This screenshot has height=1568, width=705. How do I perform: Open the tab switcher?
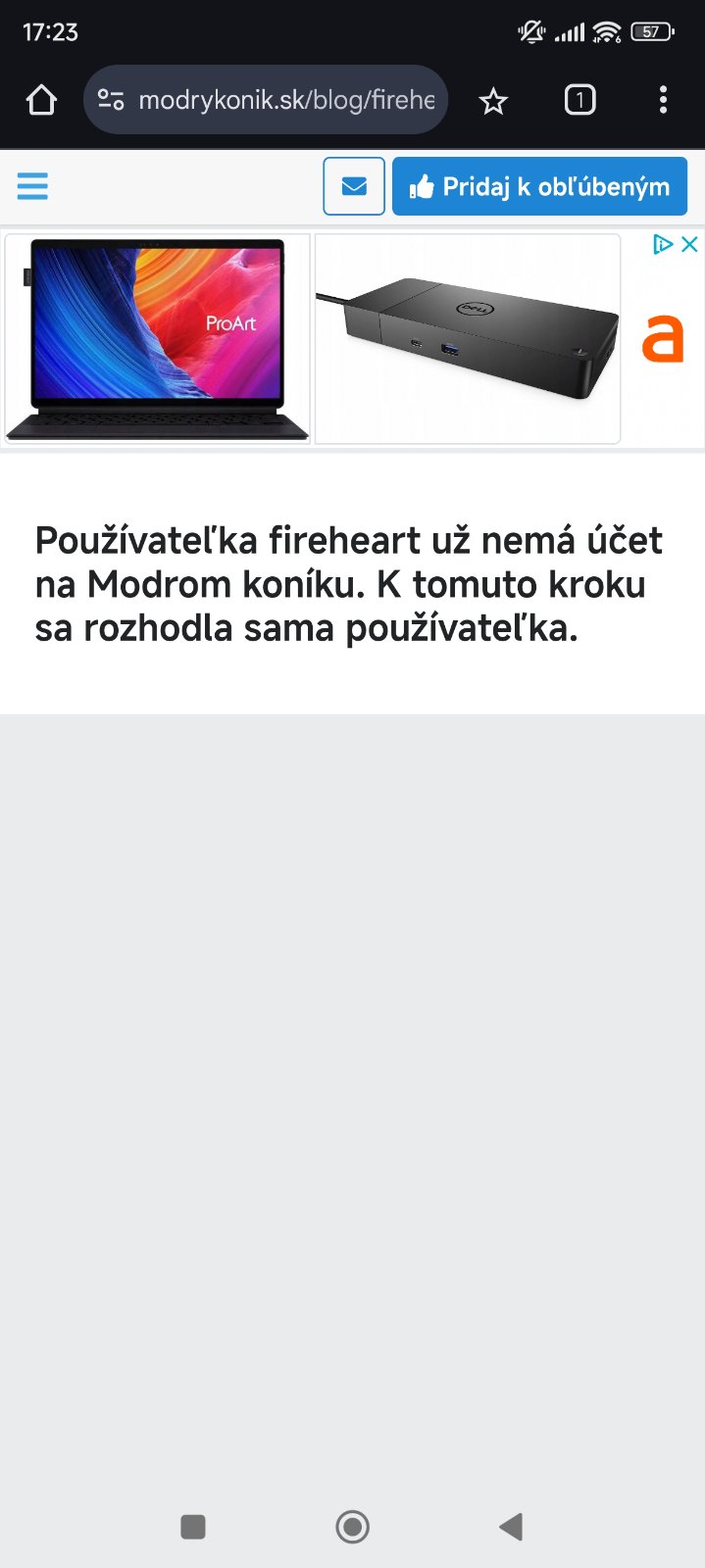tap(579, 100)
